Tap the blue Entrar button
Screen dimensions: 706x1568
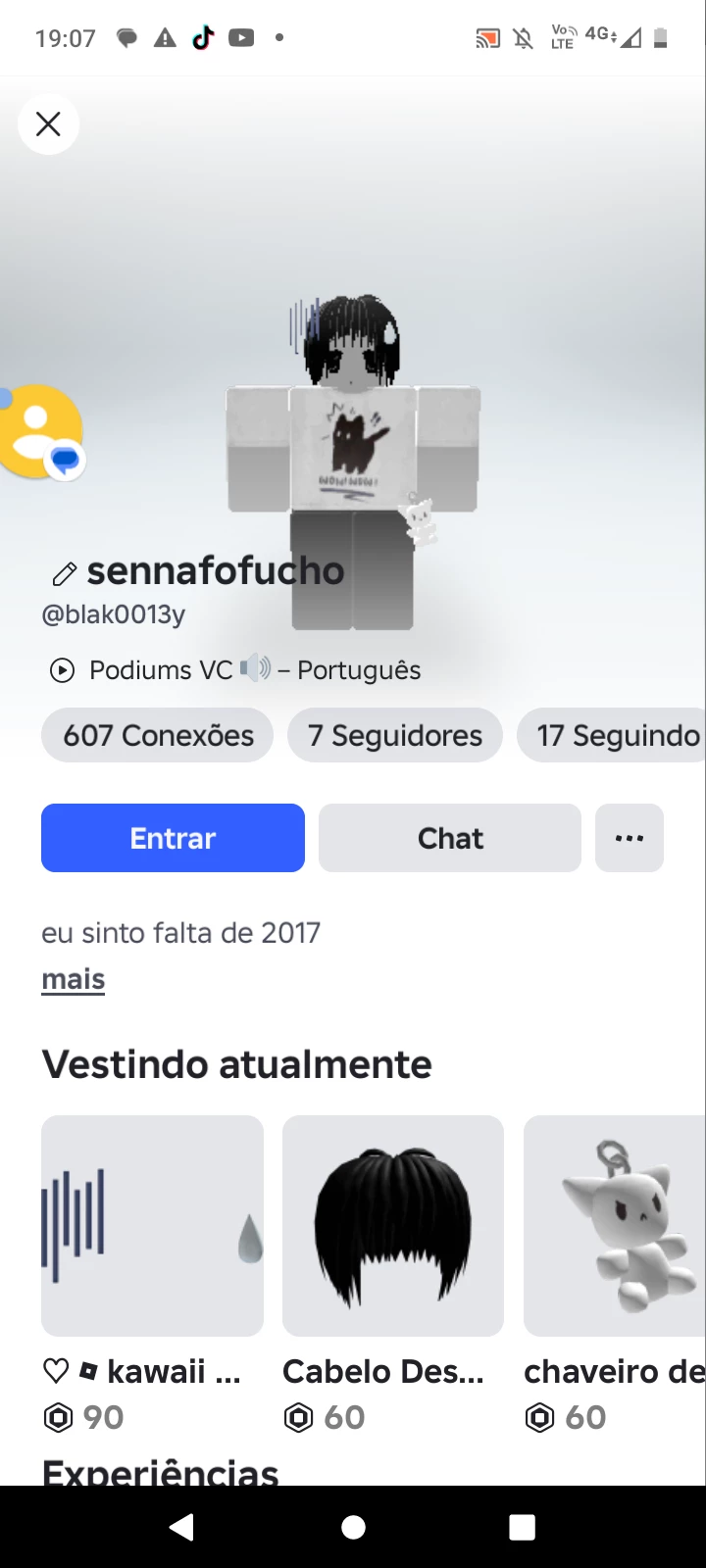pyautogui.click(x=173, y=838)
